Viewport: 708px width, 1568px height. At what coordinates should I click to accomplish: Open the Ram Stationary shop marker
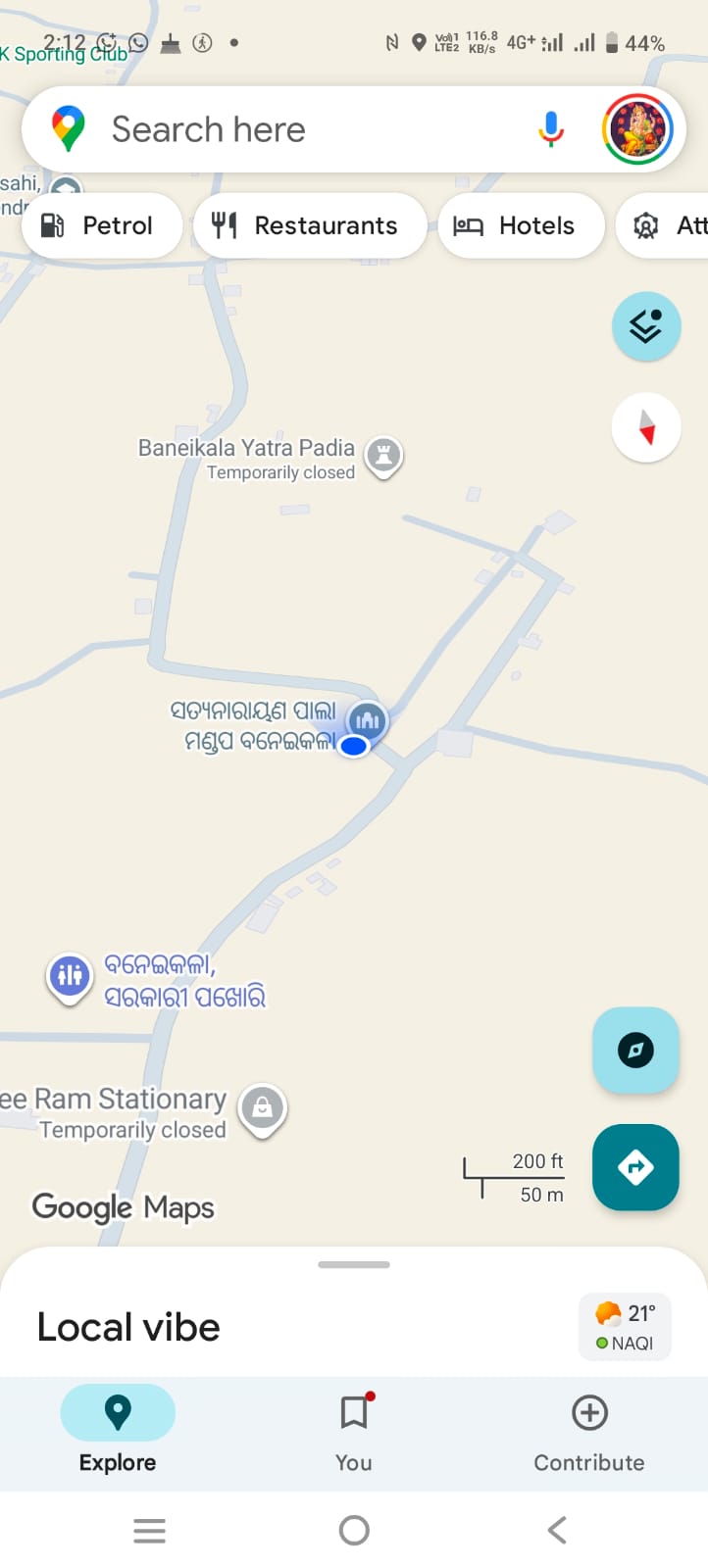point(262,1108)
